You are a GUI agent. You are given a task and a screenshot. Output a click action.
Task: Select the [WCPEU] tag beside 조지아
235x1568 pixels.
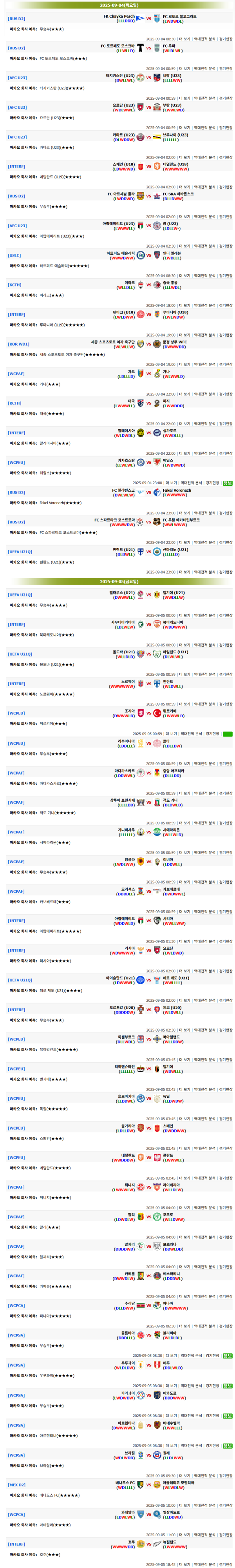pos(16,713)
